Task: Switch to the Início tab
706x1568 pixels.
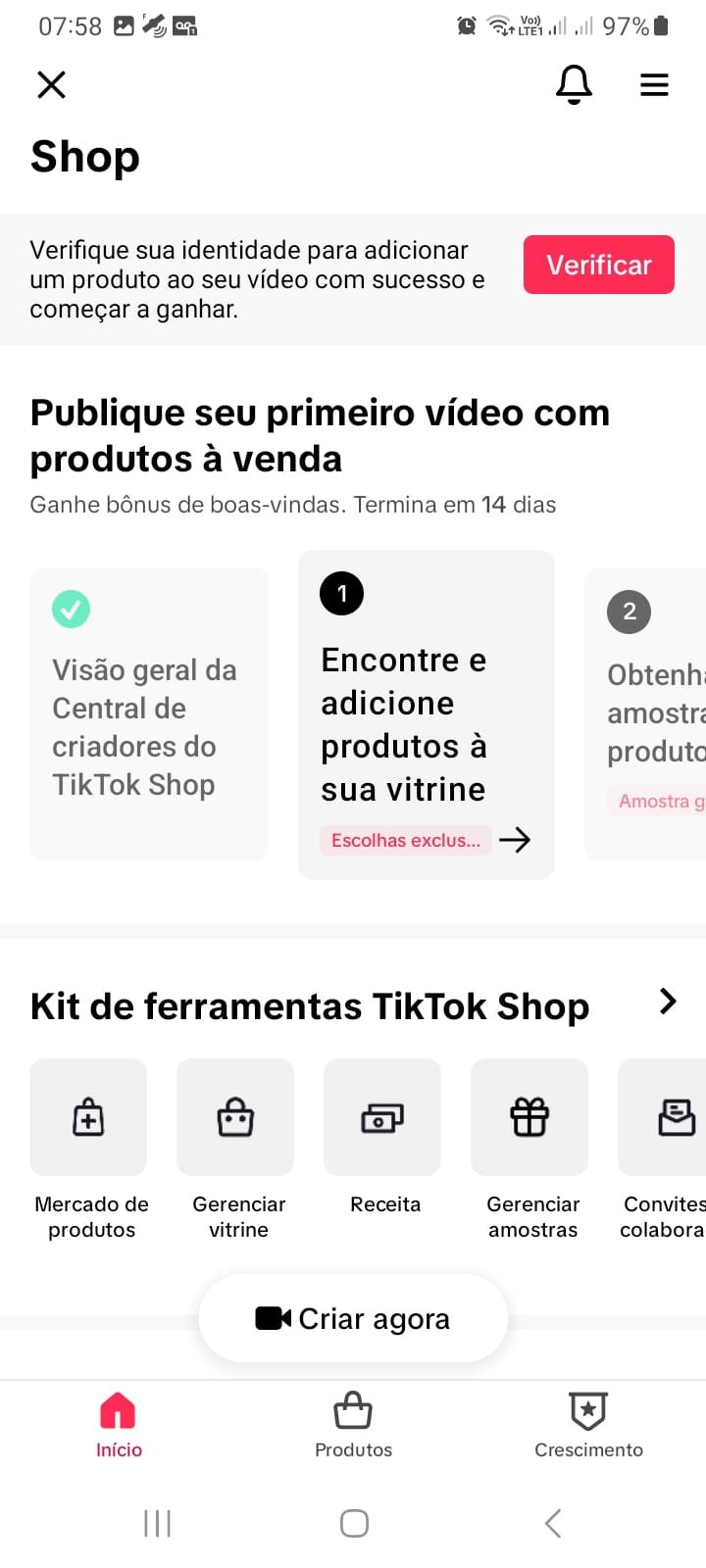Action: click(118, 1426)
